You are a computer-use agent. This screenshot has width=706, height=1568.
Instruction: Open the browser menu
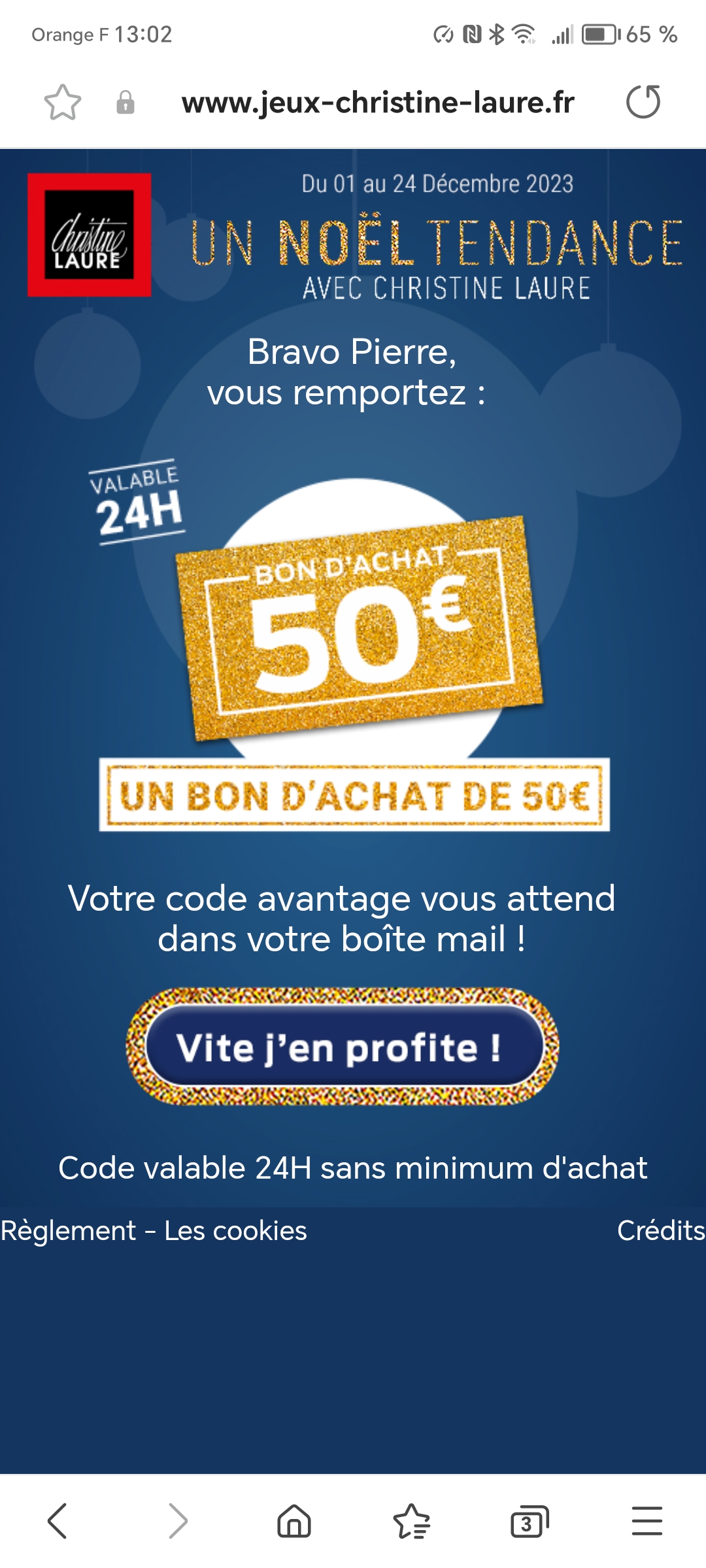(647, 1521)
